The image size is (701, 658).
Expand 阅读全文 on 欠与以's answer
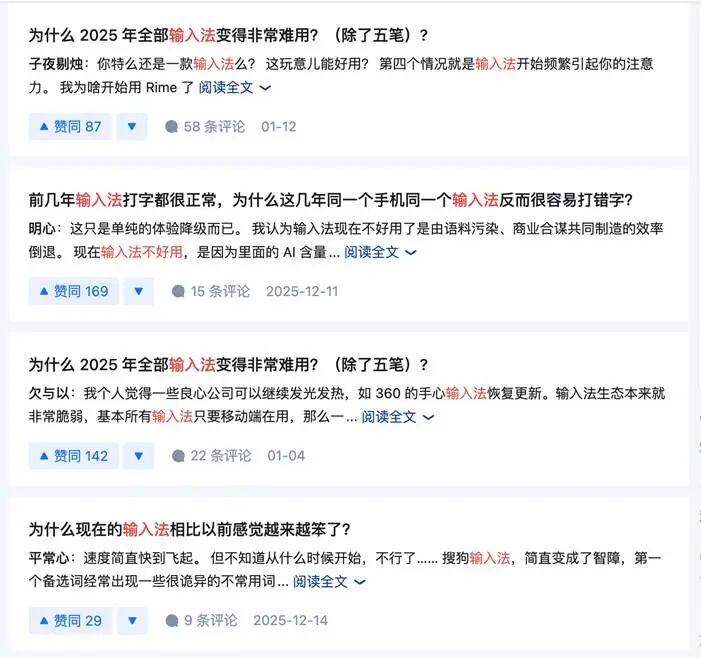click(398, 417)
